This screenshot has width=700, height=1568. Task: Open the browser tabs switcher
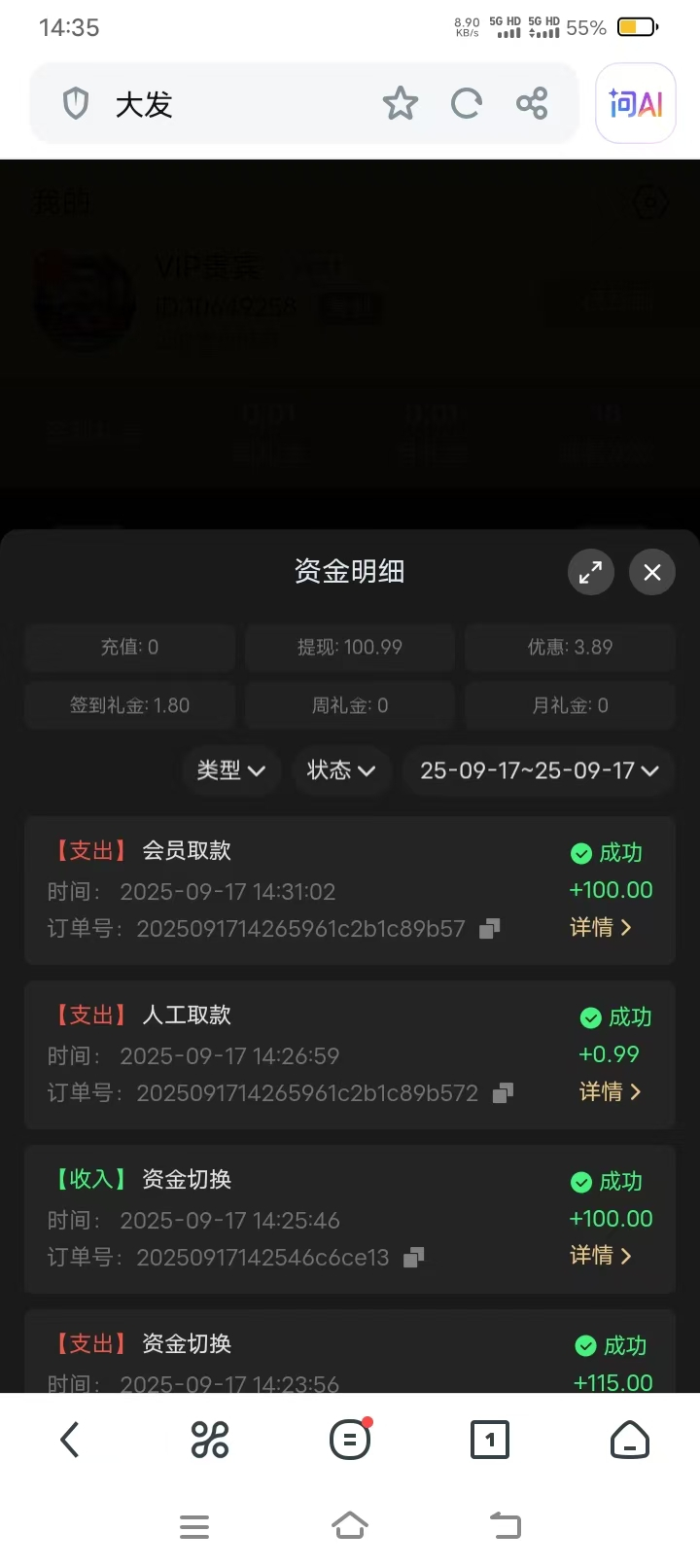click(489, 1440)
